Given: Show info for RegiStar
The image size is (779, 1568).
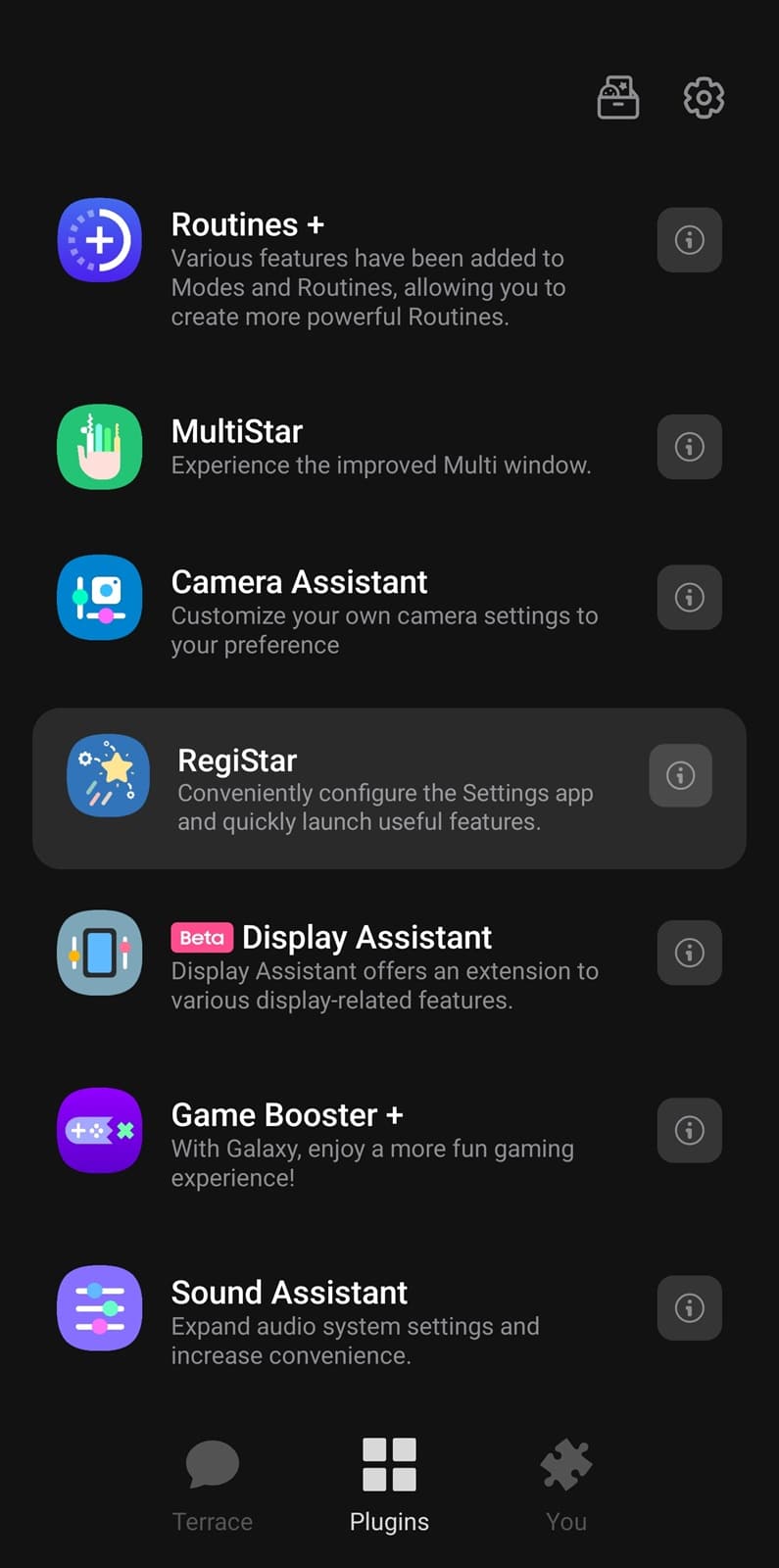Looking at the screenshot, I should point(680,775).
